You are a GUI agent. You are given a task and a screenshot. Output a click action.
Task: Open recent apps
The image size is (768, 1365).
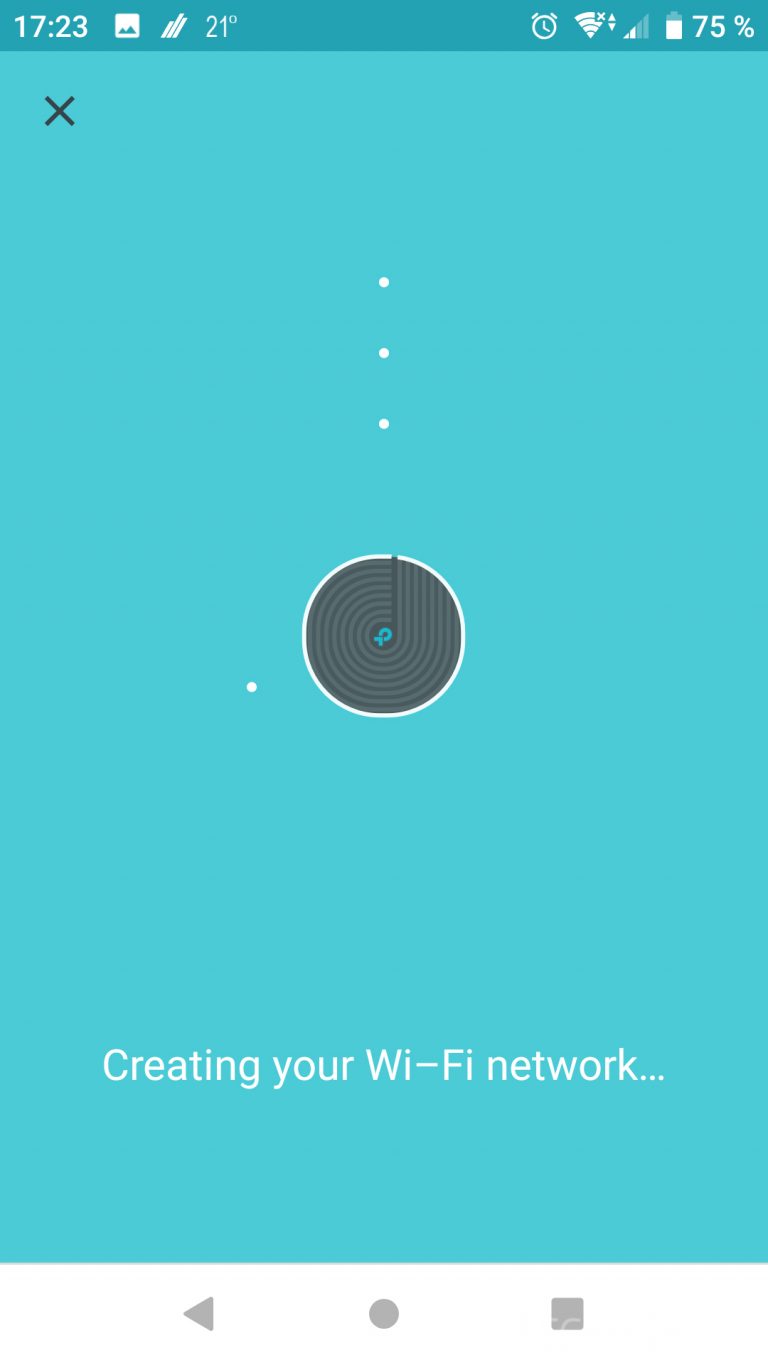point(567,1313)
